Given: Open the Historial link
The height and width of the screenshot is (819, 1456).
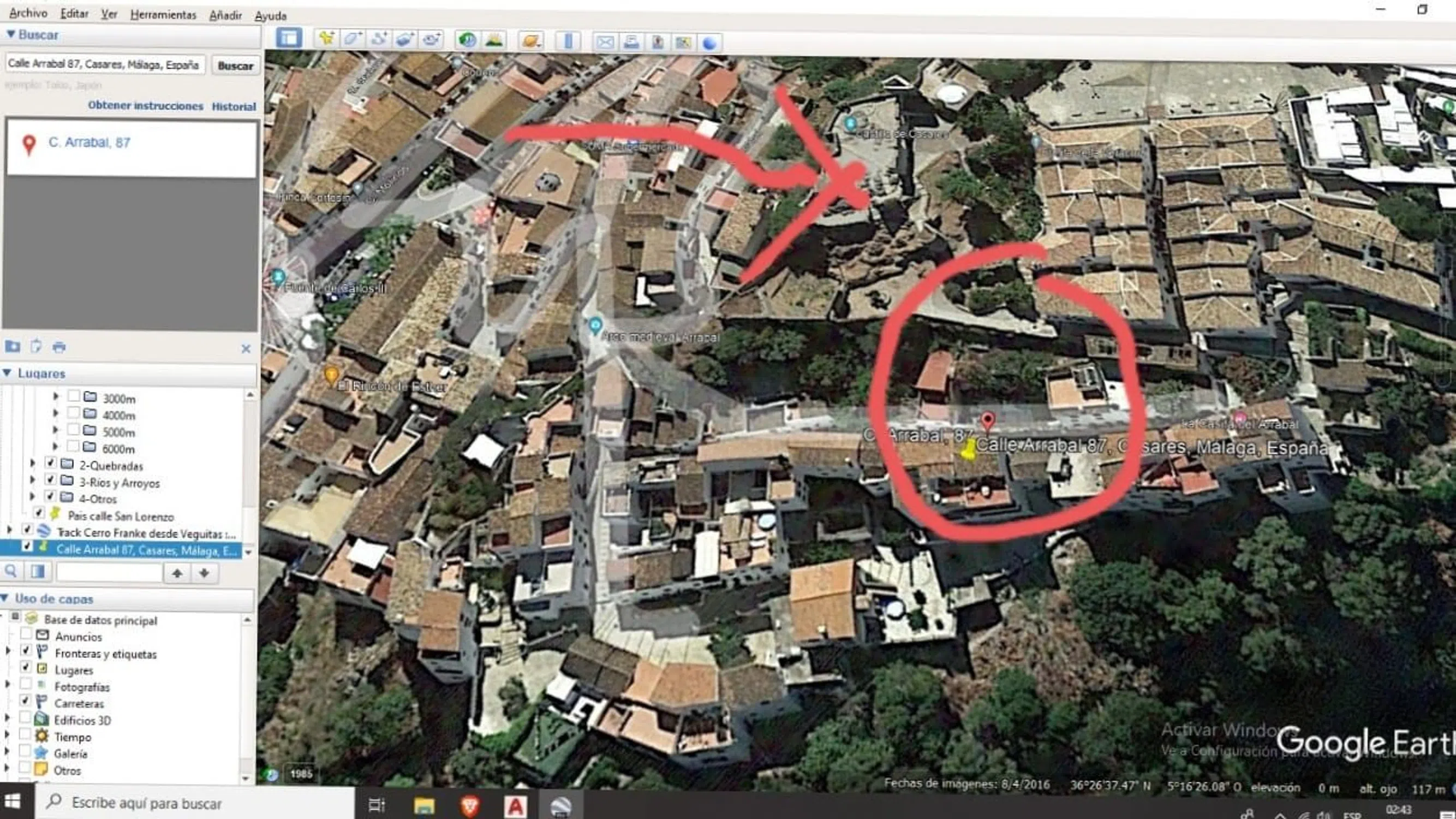Looking at the screenshot, I should [234, 106].
